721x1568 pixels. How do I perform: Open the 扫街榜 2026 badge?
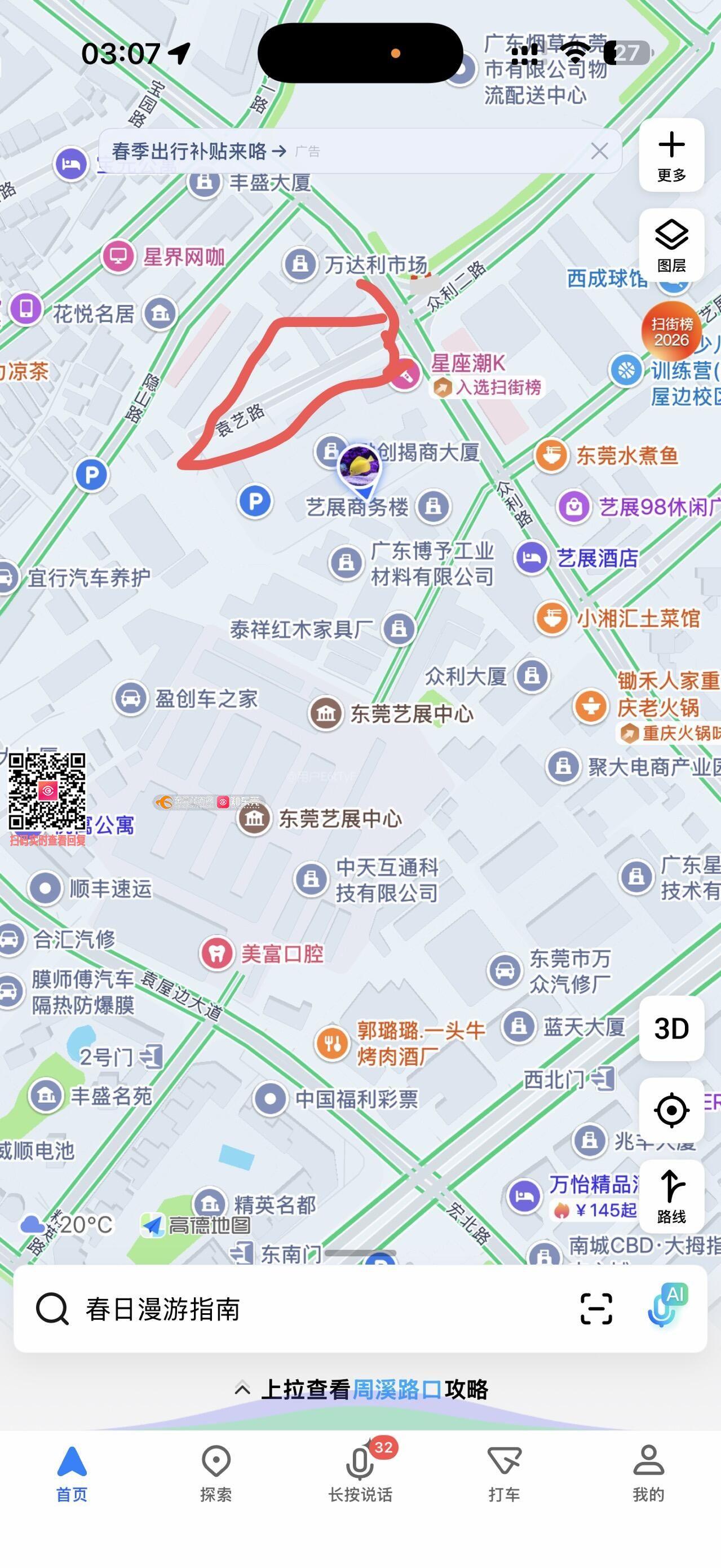[x=670, y=332]
